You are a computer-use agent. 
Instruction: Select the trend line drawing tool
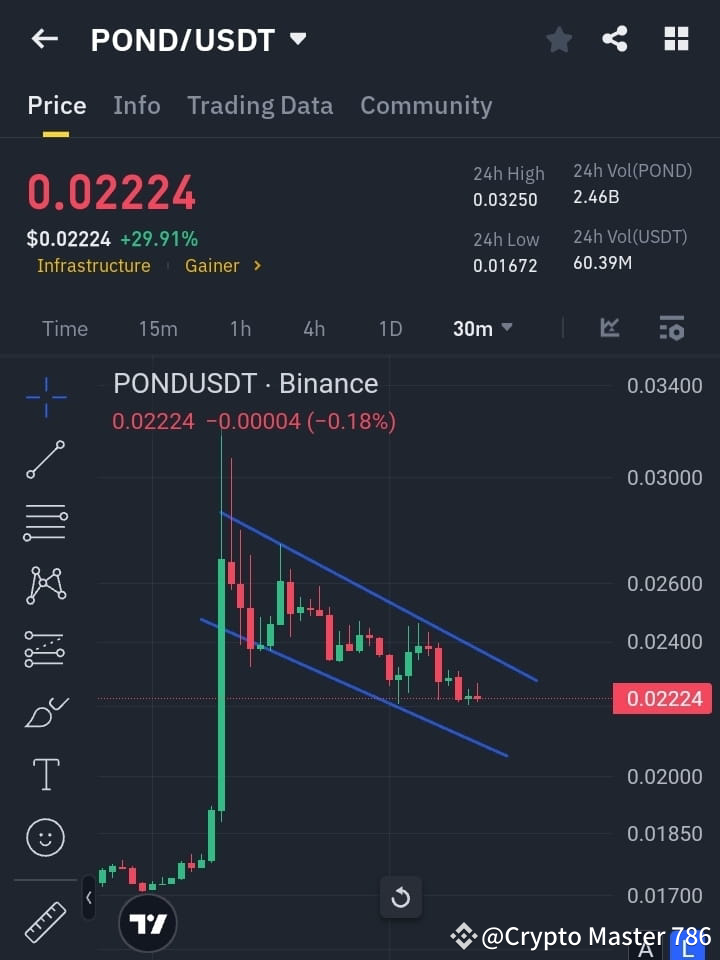click(x=45, y=461)
